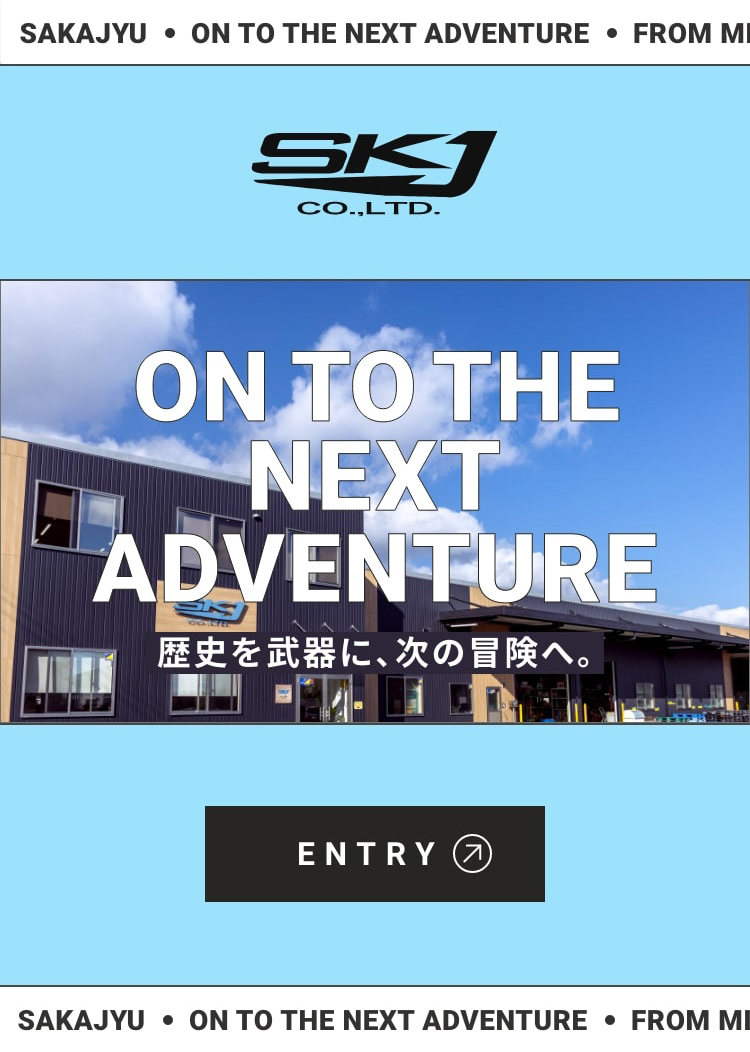The width and height of the screenshot is (750, 1052).
Task: Click the bullet before FROM MI in top ticker
Action: click(612, 33)
